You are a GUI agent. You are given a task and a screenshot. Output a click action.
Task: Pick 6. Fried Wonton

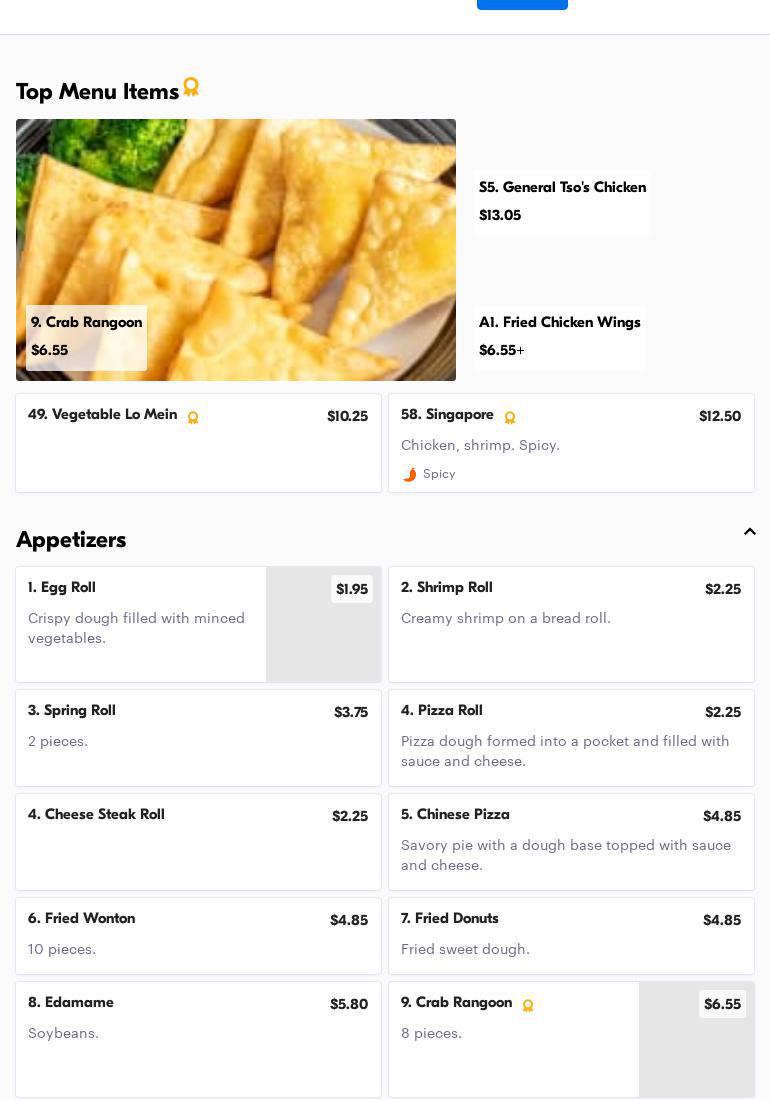[198, 935]
